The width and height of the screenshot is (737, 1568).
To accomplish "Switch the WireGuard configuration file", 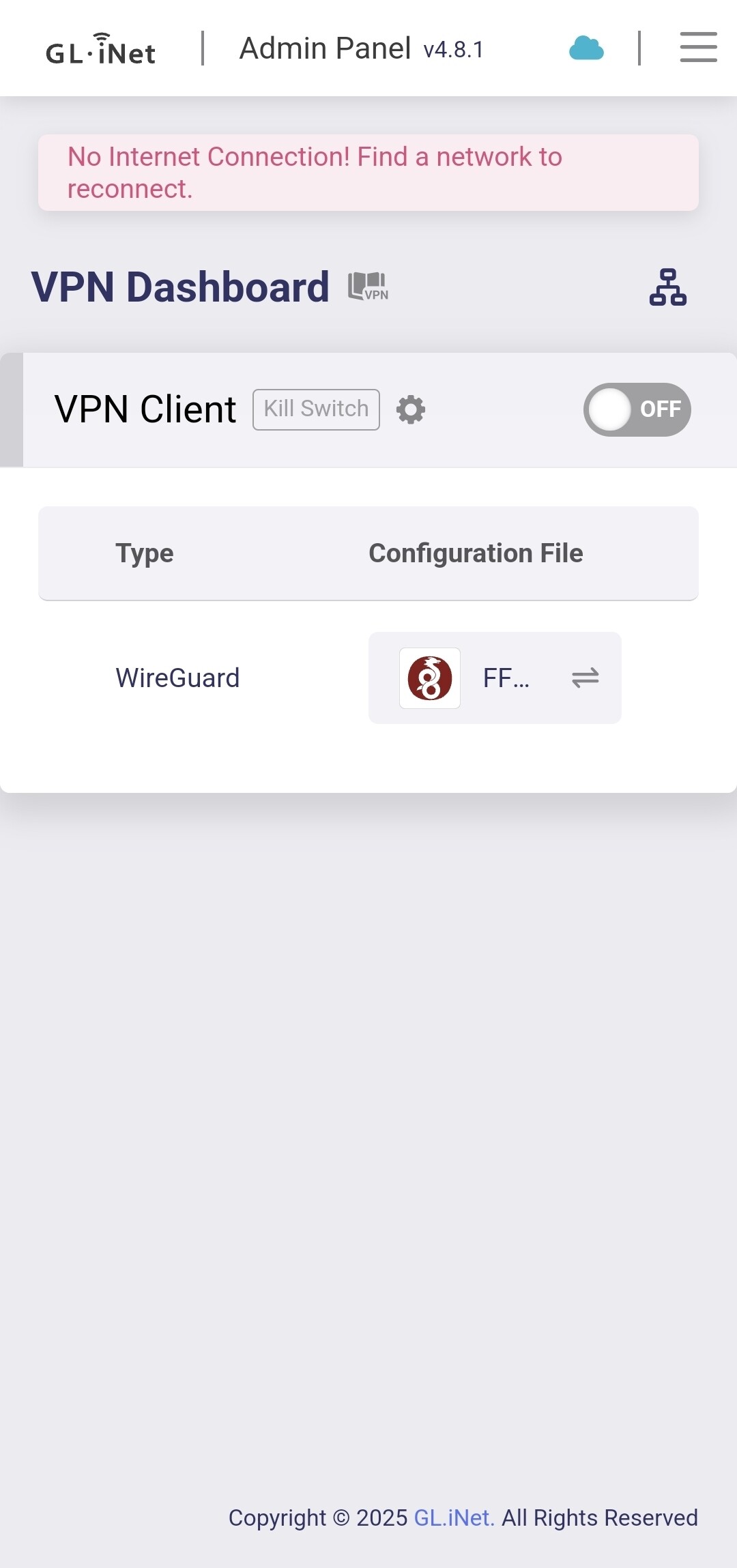I will click(585, 678).
